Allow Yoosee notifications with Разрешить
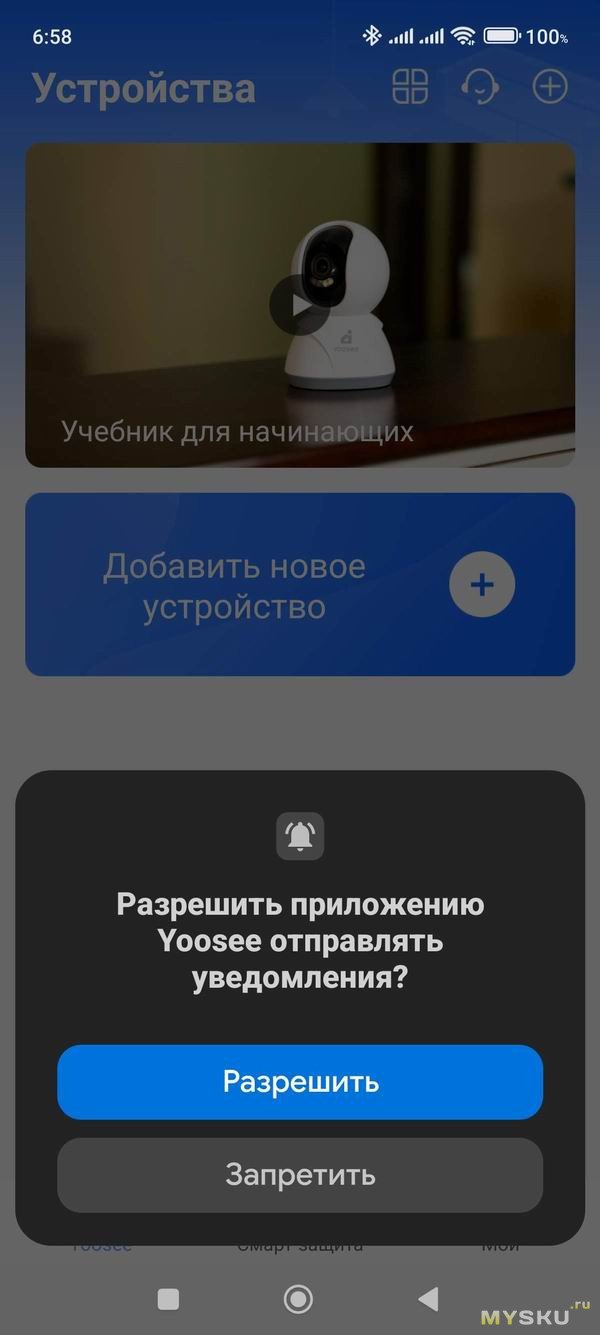This screenshot has height=1335, width=600. click(x=300, y=1082)
